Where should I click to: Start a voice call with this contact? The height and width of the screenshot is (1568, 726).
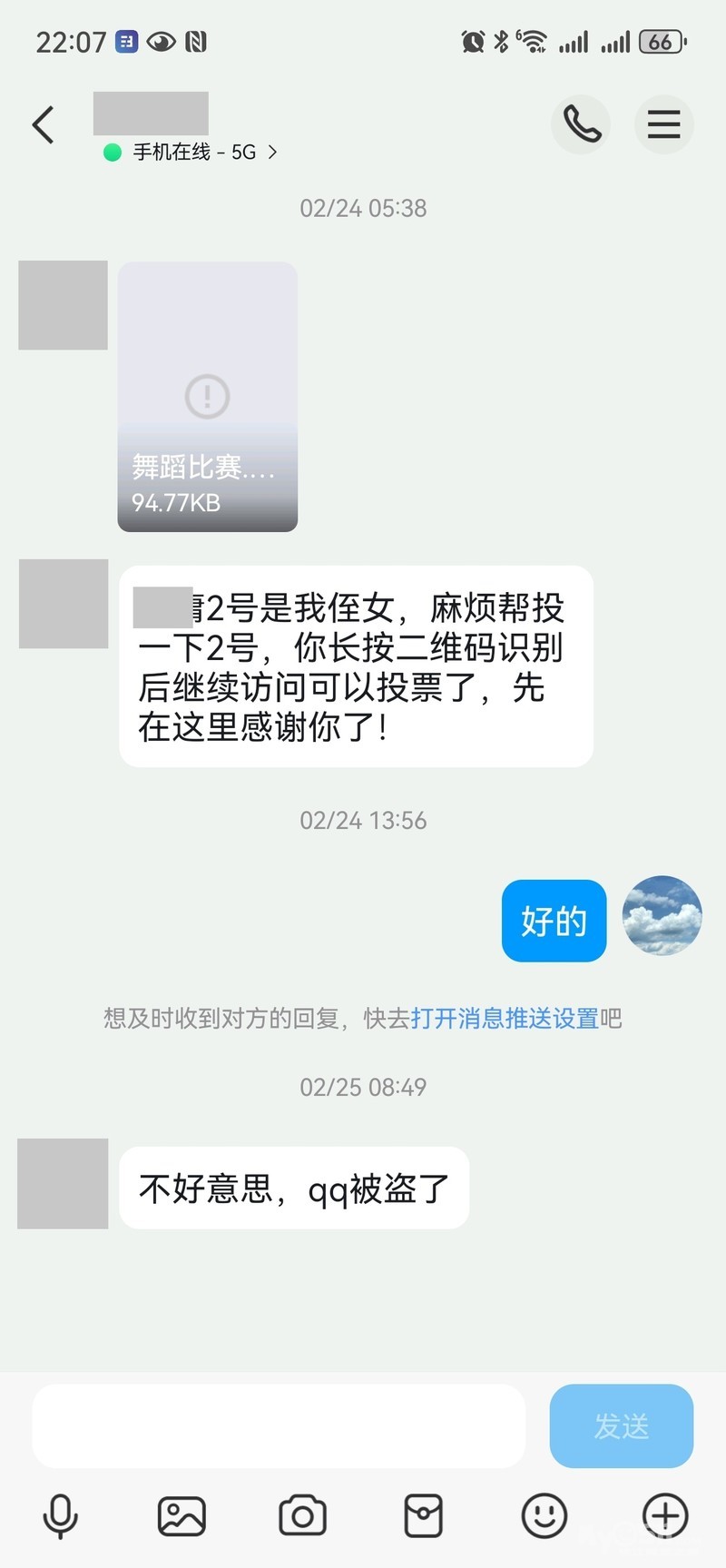(581, 124)
